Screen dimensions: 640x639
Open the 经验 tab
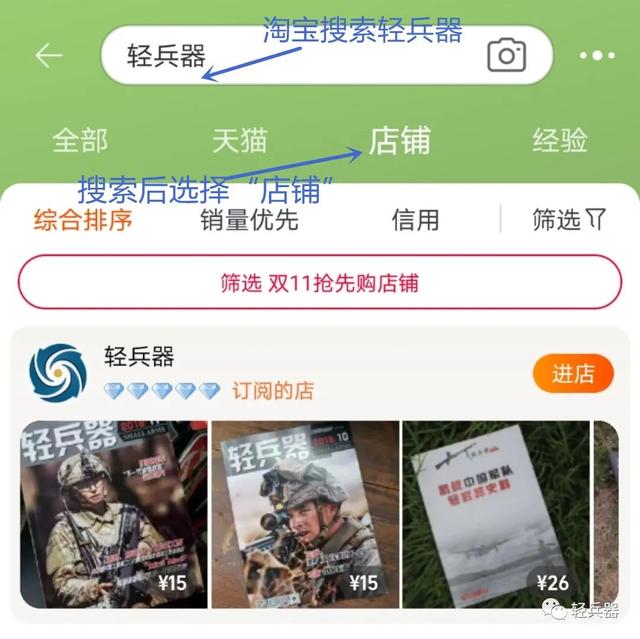click(x=559, y=141)
